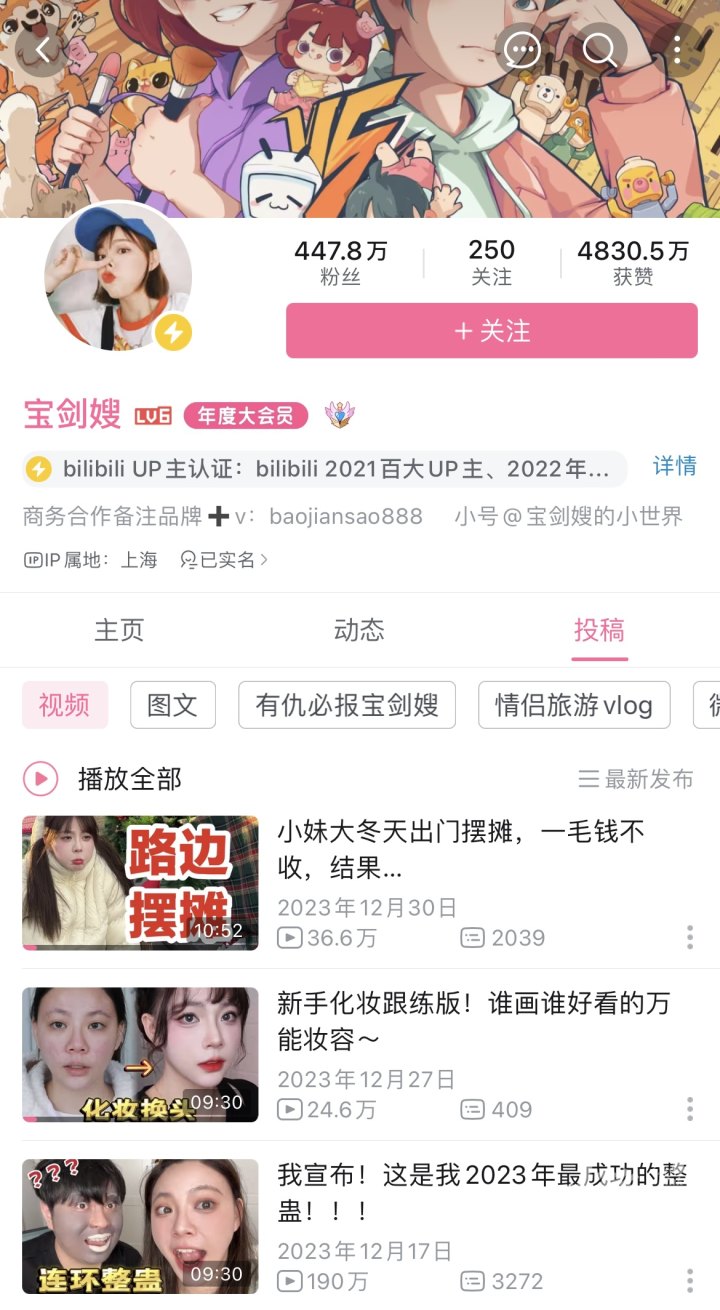This screenshot has width=720, height=1310.
Task: Go back using the top-left arrow
Action: [x=42, y=48]
